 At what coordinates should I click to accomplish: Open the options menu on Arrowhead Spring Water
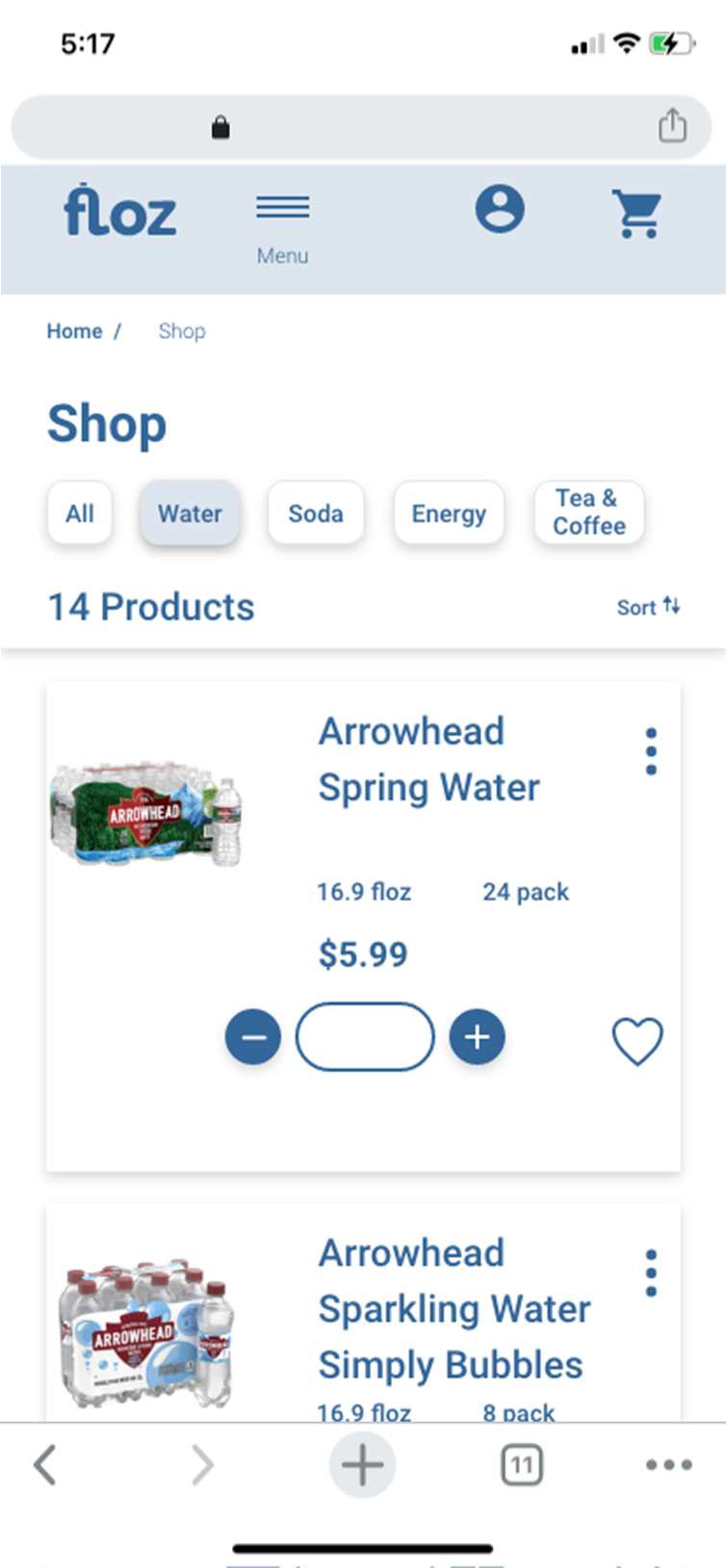(x=651, y=751)
